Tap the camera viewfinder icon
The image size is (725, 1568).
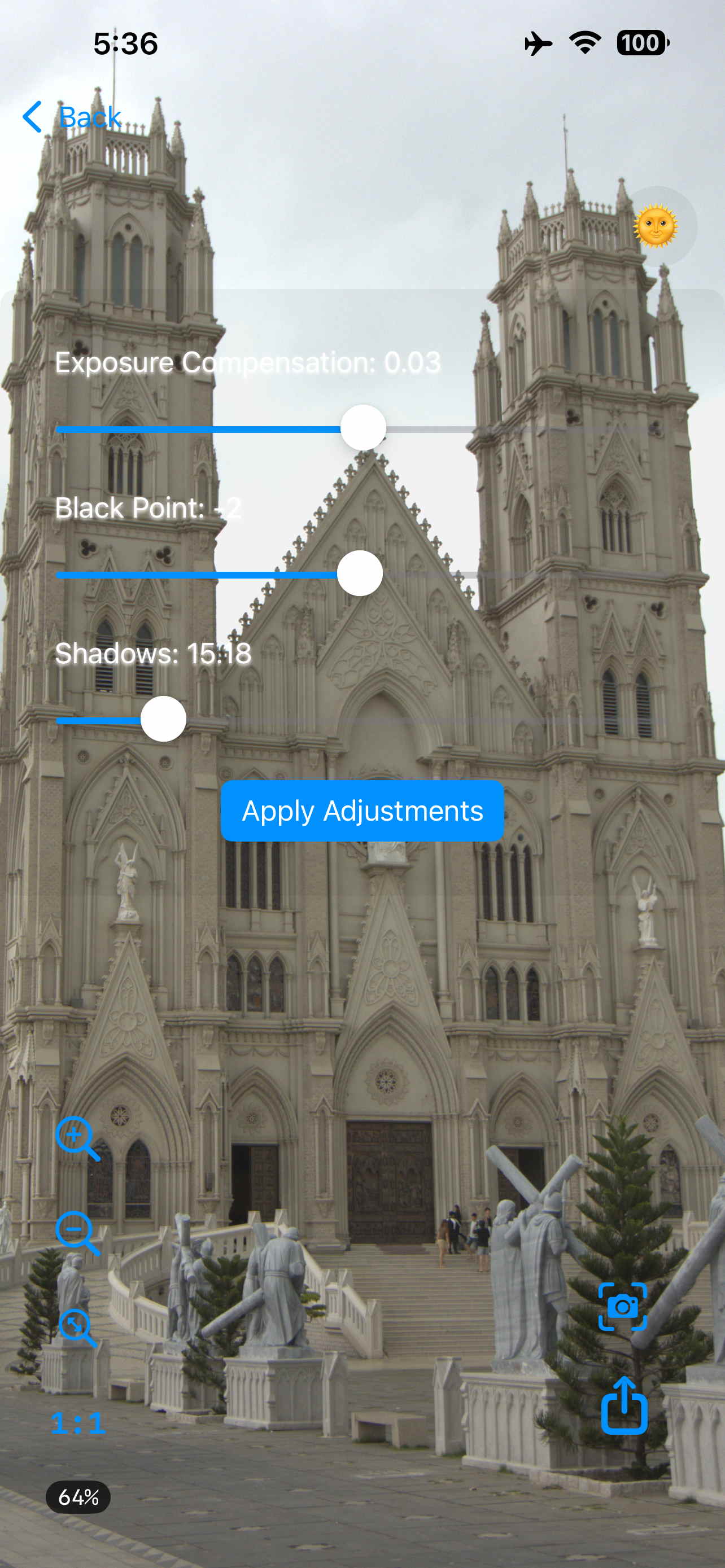point(623,1307)
